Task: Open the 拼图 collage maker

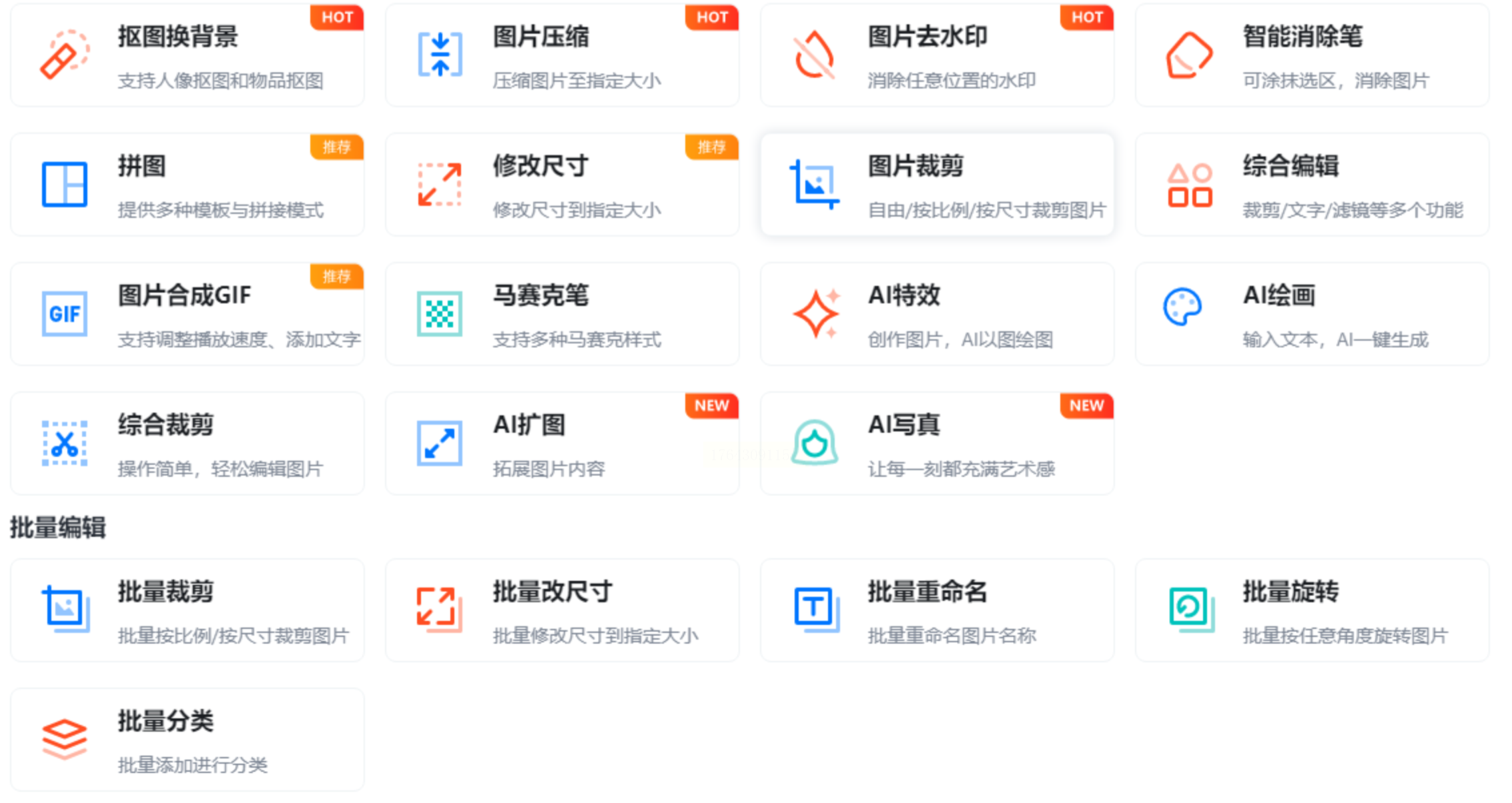Action: (187, 184)
